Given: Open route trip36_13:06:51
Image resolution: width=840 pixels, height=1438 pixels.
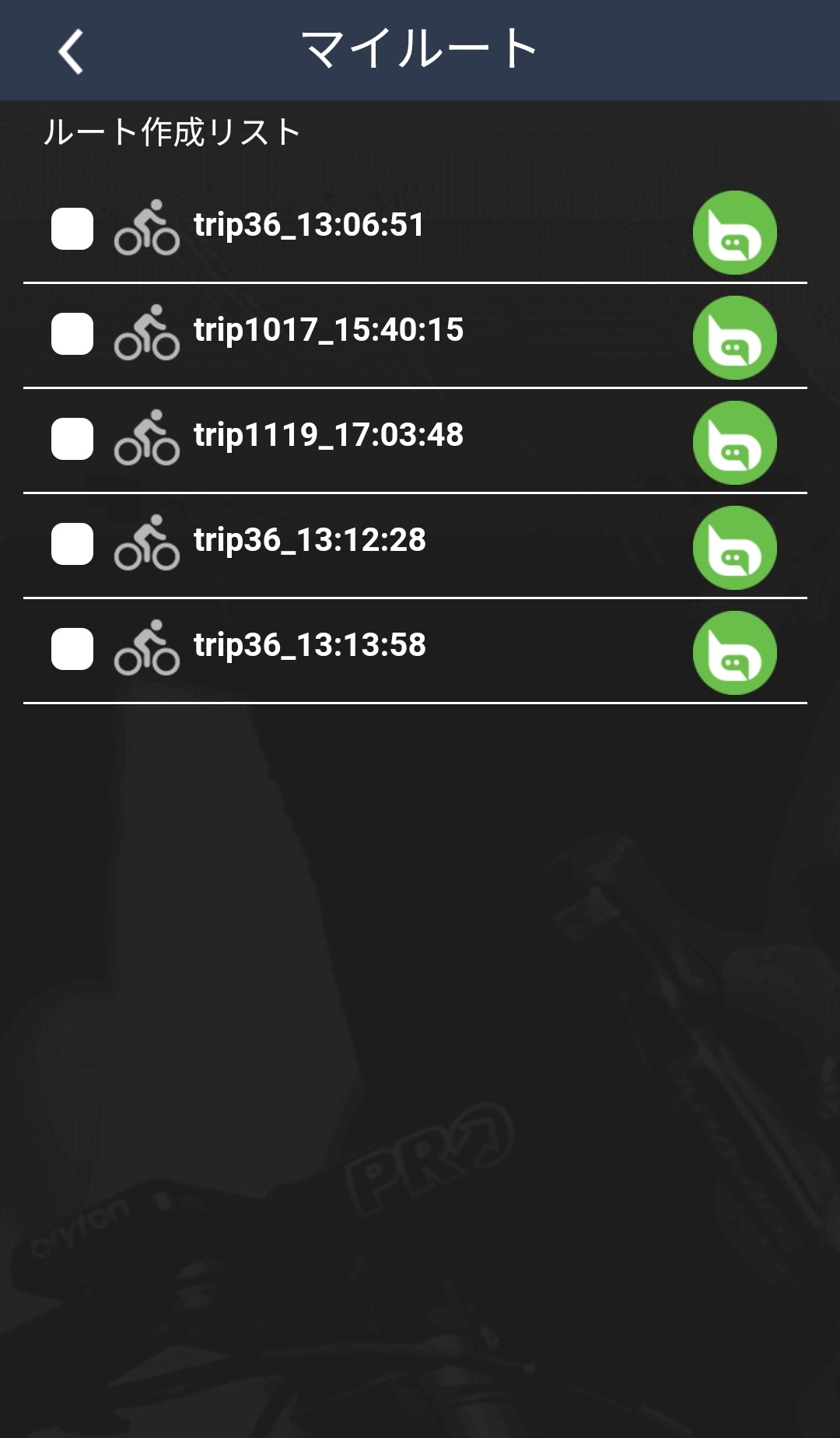Looking at the screenshot, I should [x=309, y=226].
